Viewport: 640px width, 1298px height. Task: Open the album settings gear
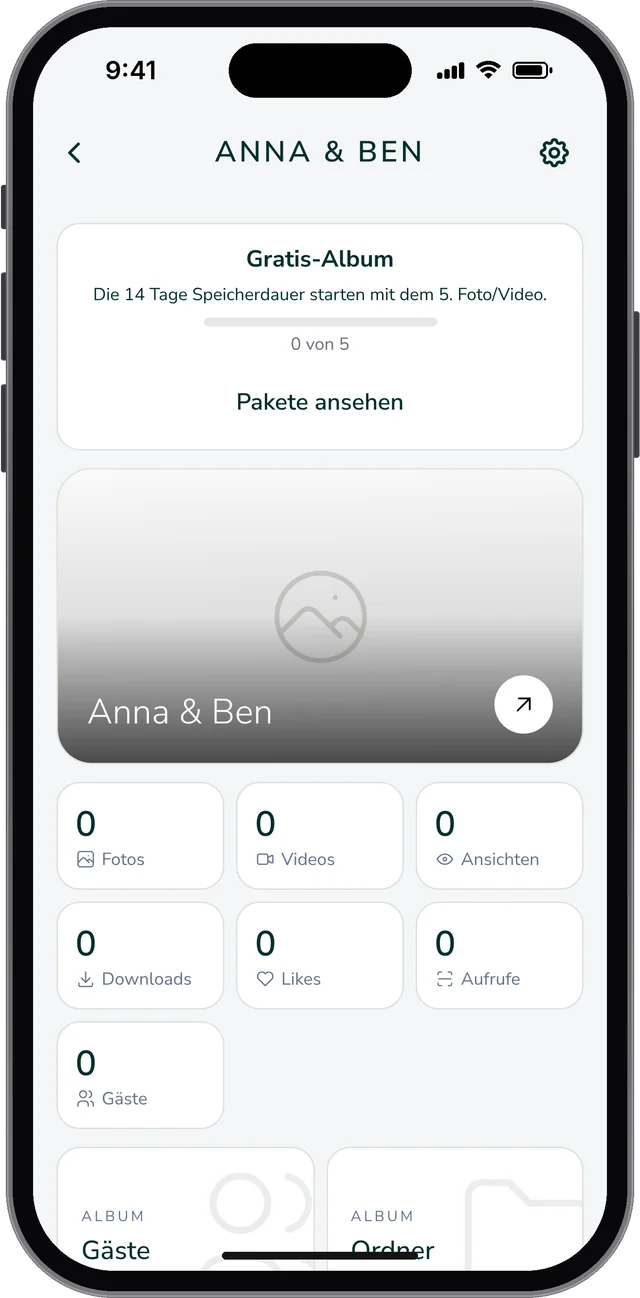(554, 153)
